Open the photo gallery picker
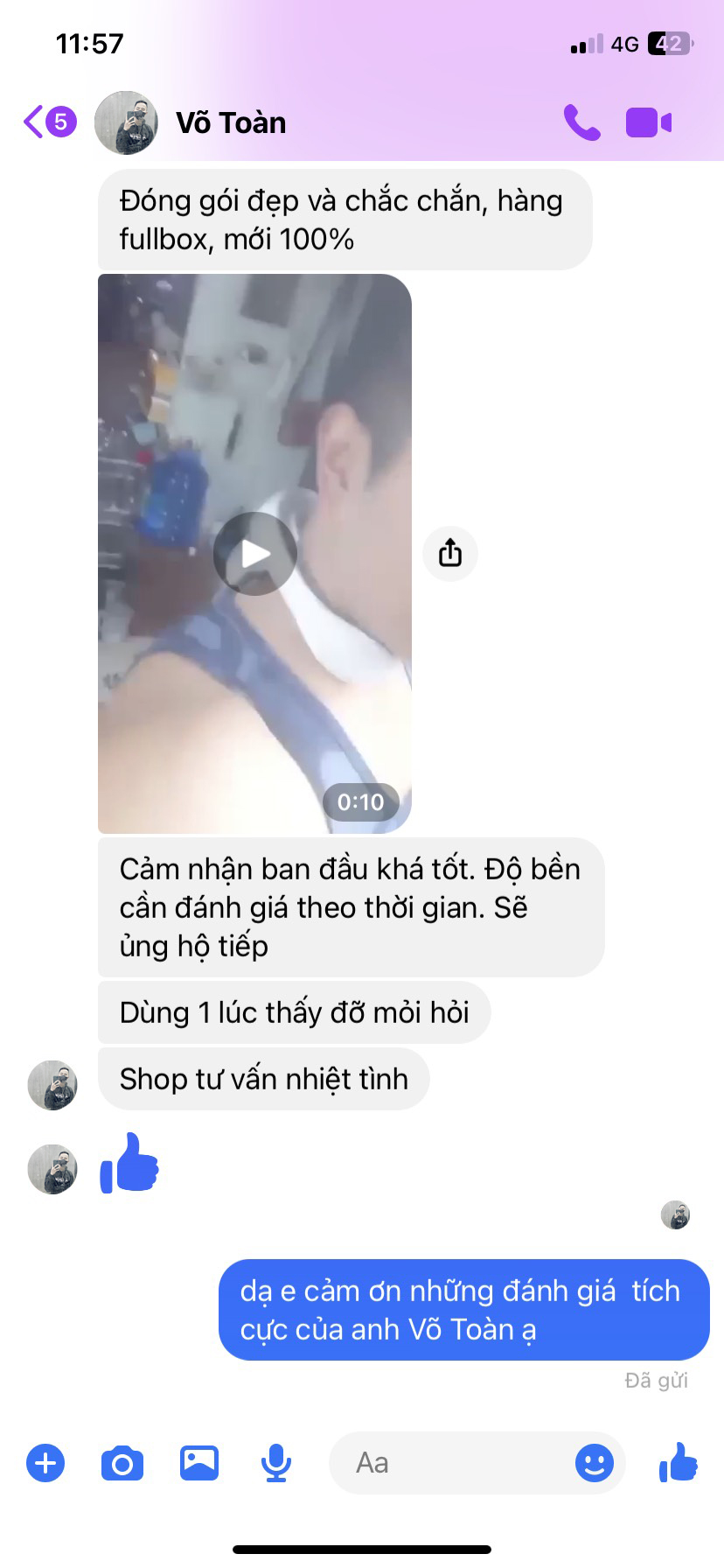Viewport: 724px width, 1568px height. pyautogui.click(x=199, y=1463)
